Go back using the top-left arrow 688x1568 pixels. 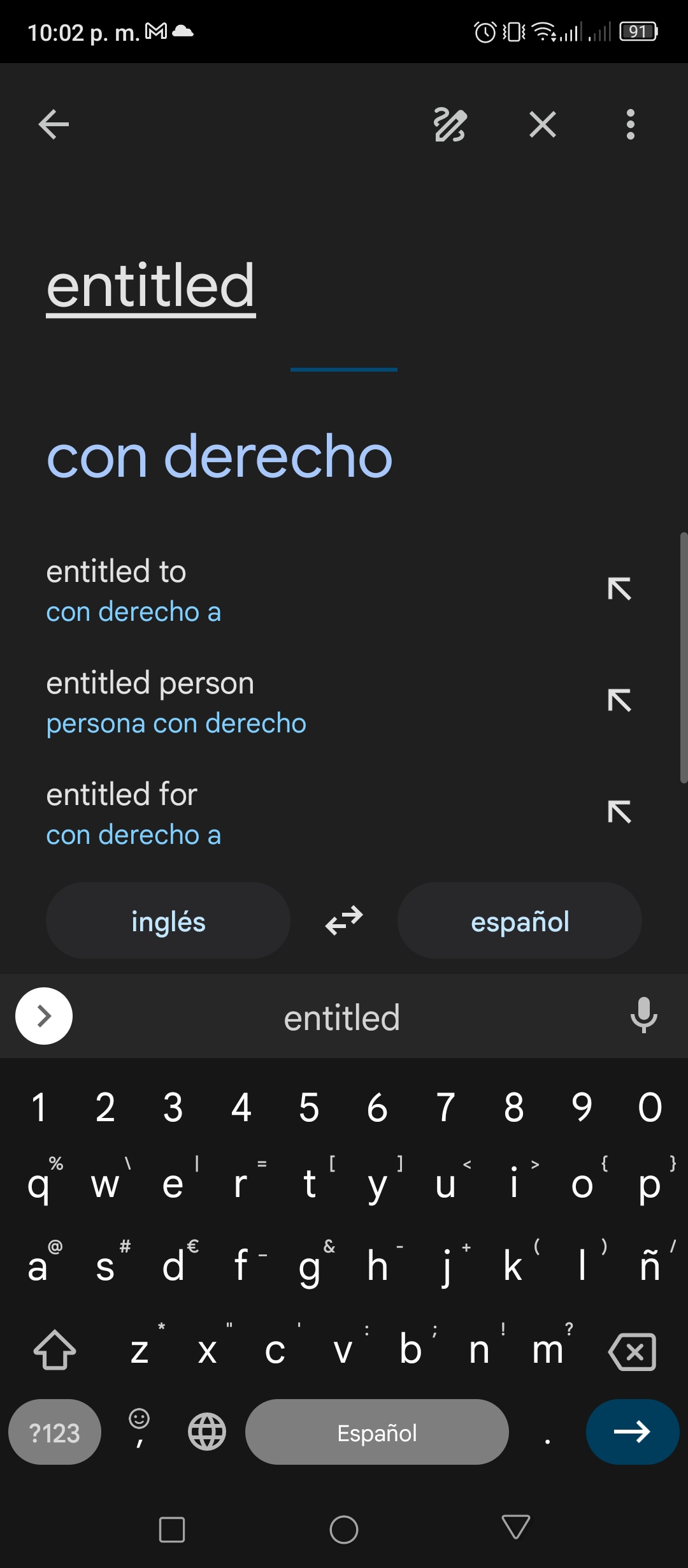(54, 124)
